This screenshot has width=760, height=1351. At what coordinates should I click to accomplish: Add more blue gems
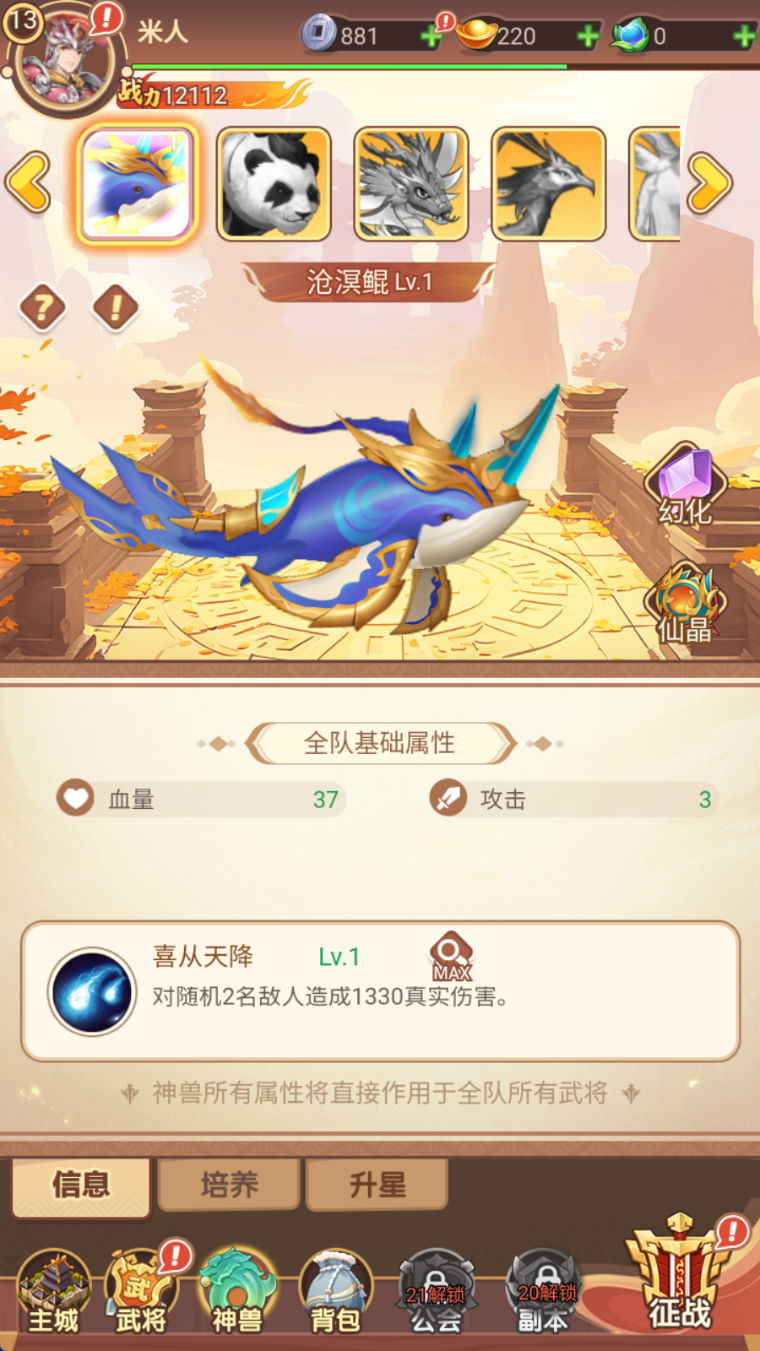[743, 37]
